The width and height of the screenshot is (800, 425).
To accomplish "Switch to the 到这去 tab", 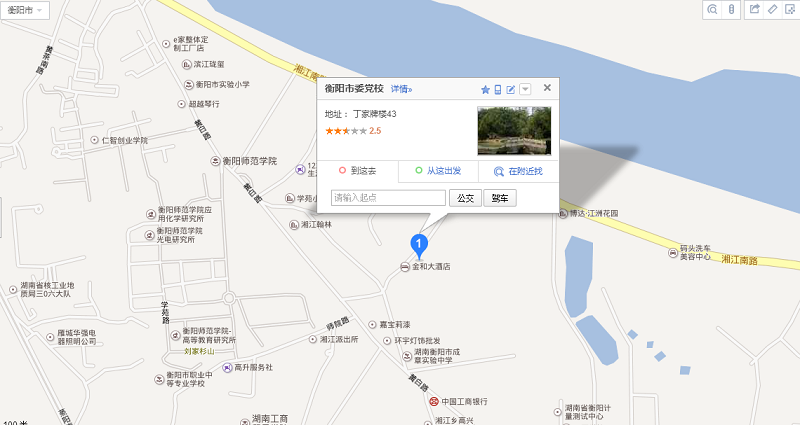I will pos(357,171).
